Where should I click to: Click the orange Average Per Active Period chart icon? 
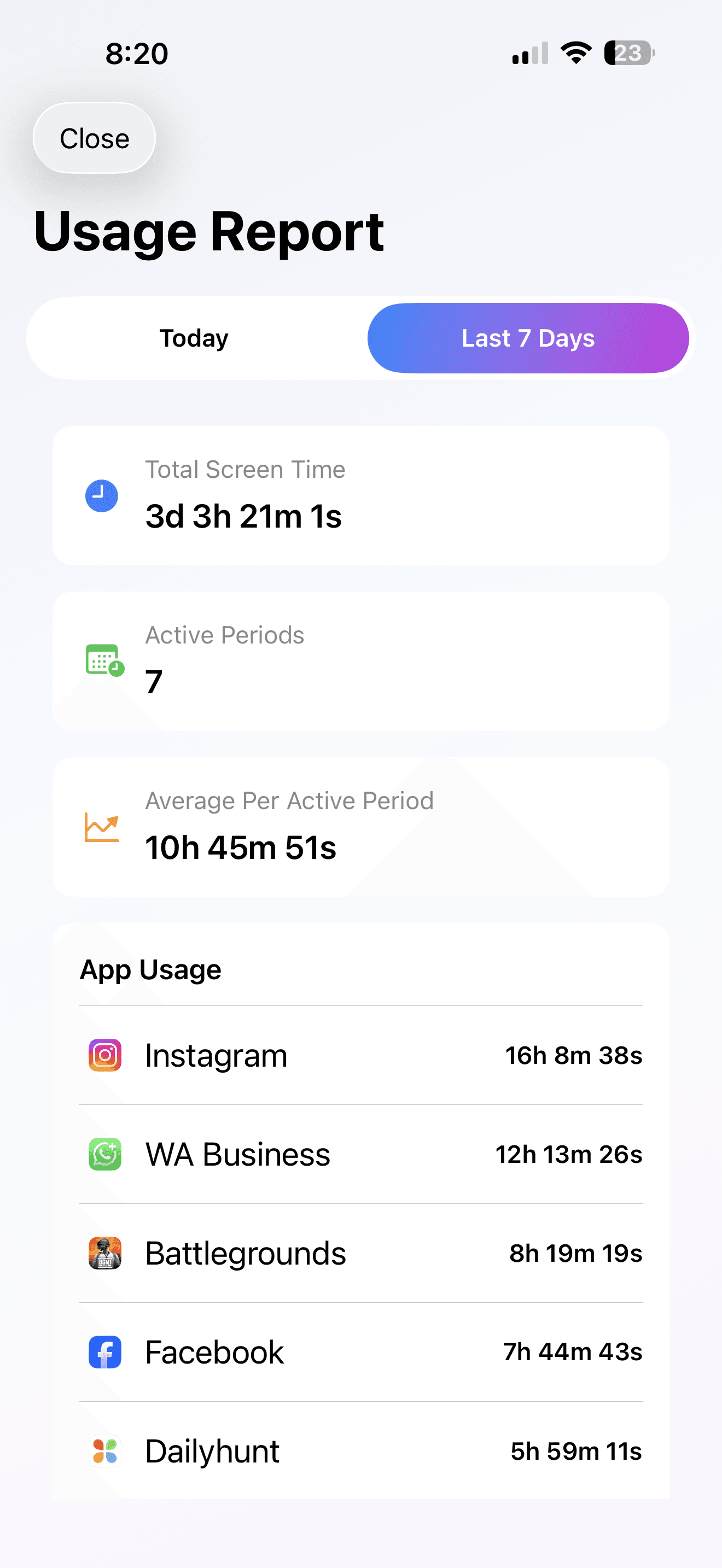[x=102, y=828]
